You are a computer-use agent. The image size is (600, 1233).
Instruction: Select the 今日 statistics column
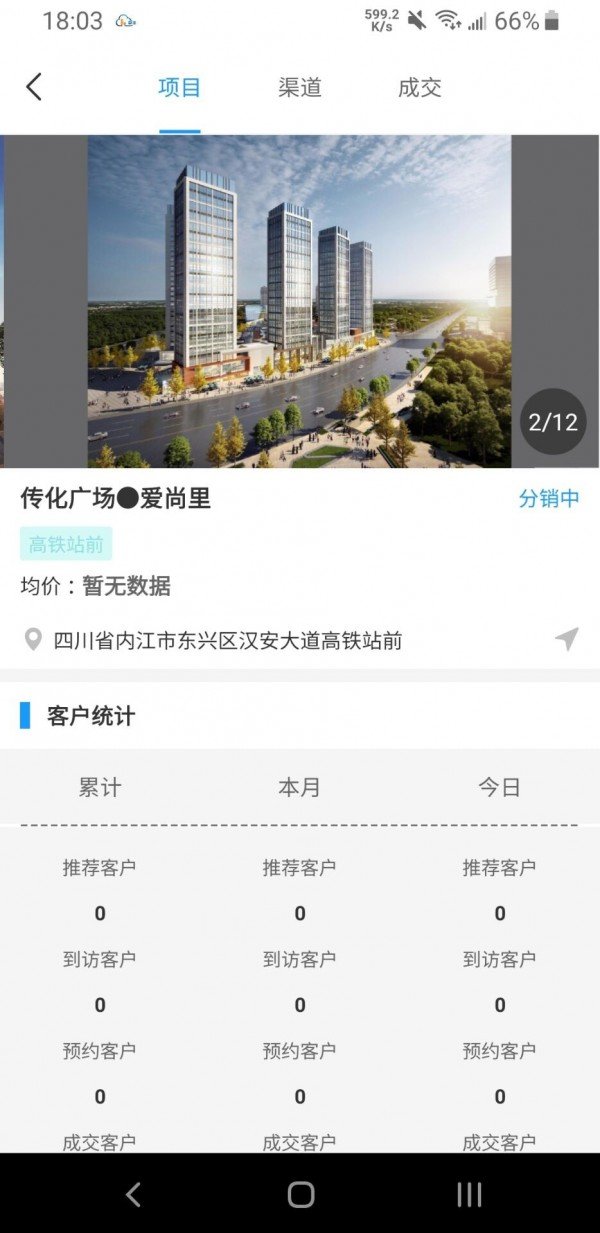[499, 787]
